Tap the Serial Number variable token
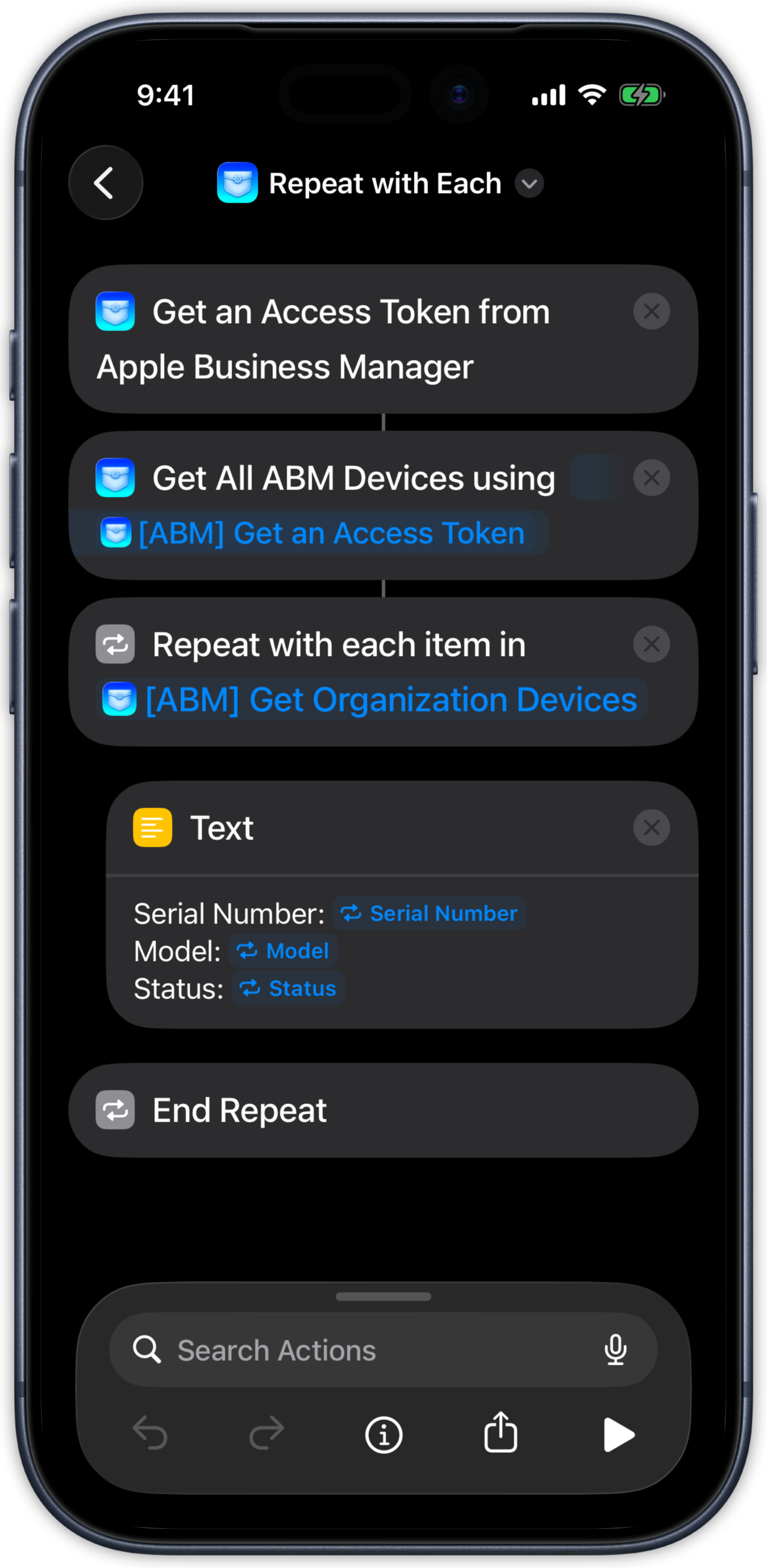 (x=430, y=913)
